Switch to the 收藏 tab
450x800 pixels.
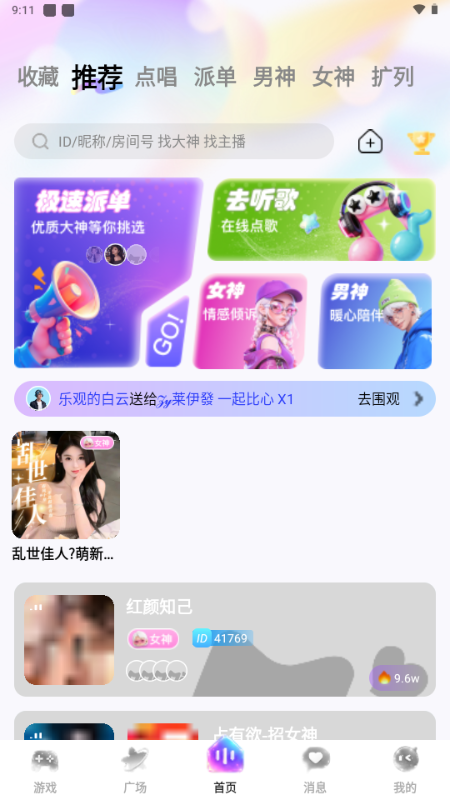(x=38, y=77)
